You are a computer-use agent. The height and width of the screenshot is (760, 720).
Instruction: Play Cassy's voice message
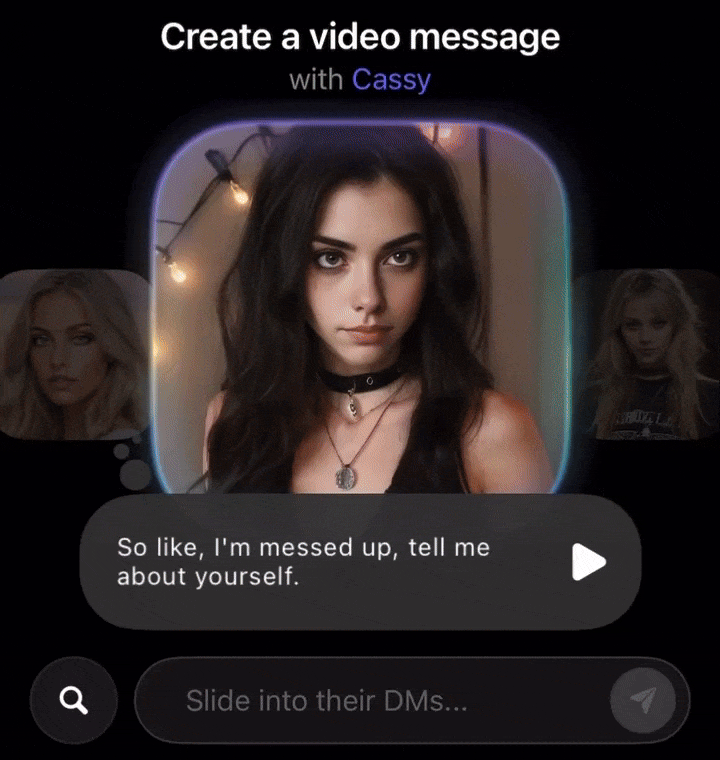(588, 562)
